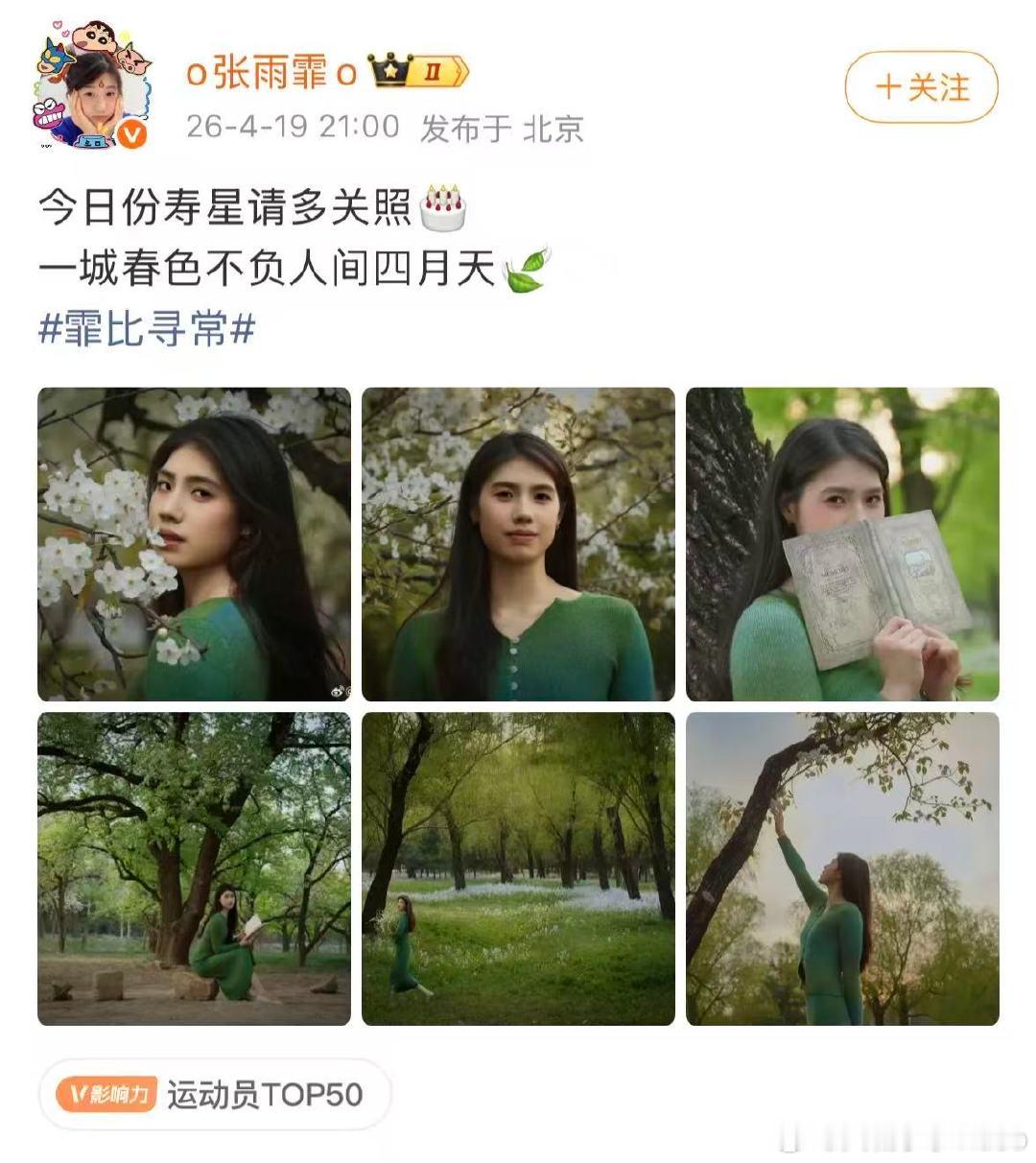Click the Crayon Shin-chan sticker on avatar

[94, 36]
